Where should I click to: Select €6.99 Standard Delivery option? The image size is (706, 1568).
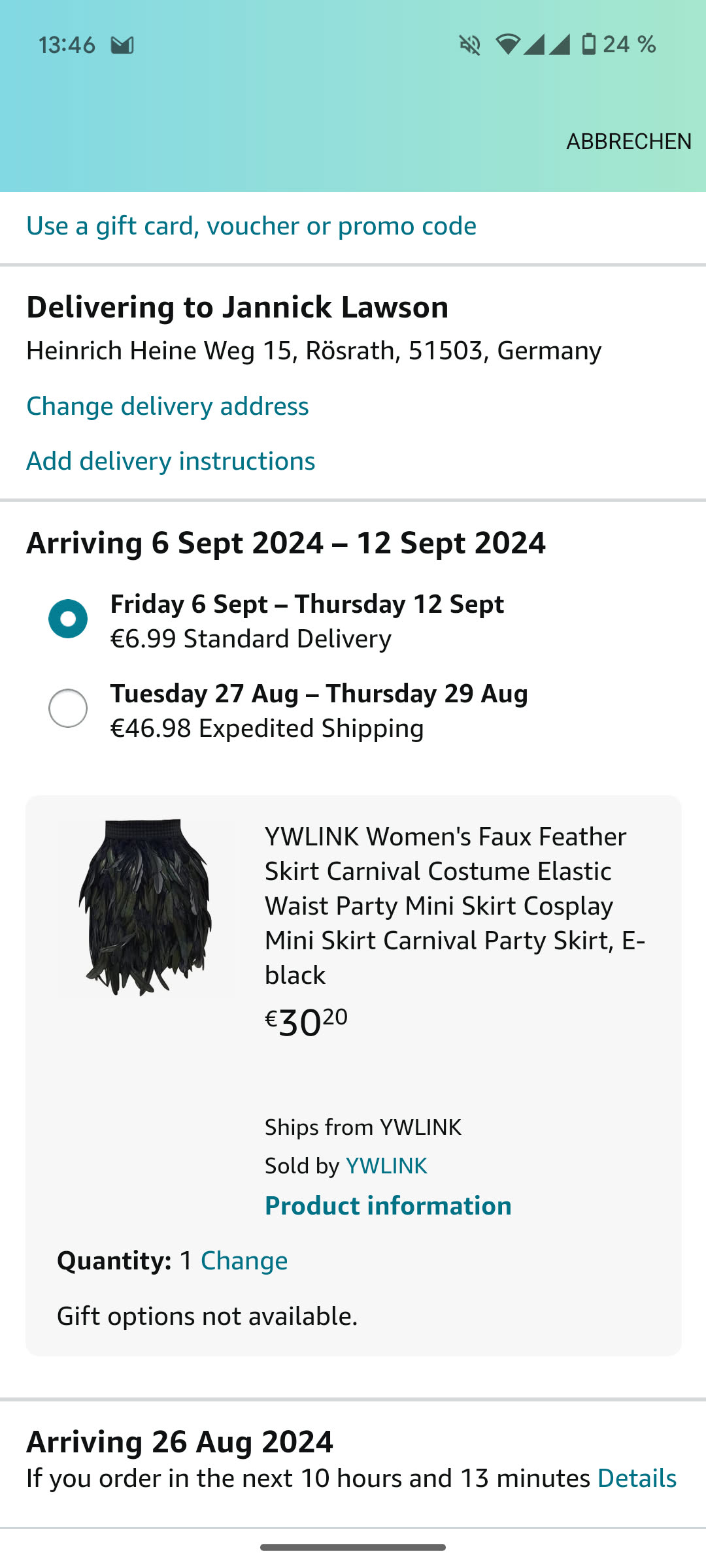click(x=68, y=619)
